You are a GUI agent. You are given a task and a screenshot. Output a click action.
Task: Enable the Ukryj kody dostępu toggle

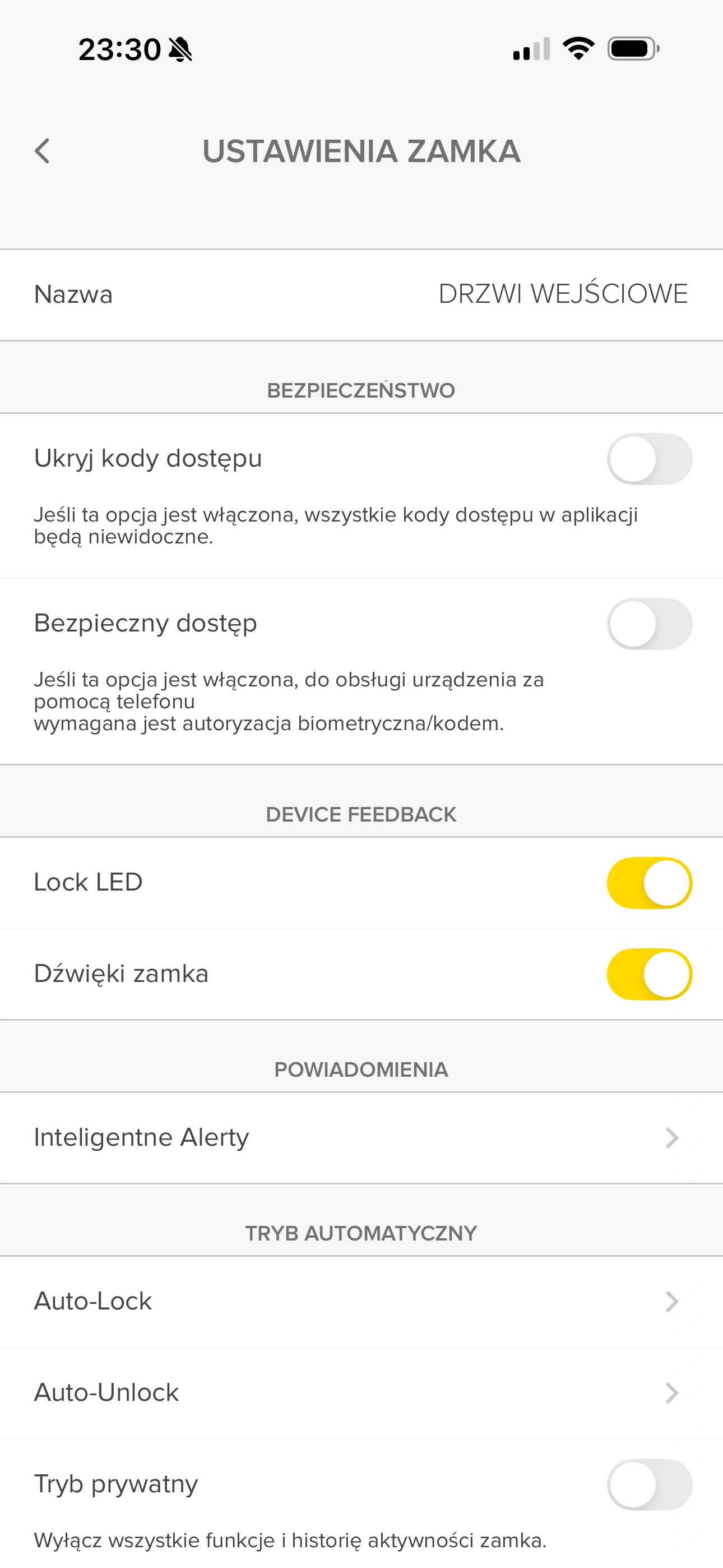coord(649,459)
